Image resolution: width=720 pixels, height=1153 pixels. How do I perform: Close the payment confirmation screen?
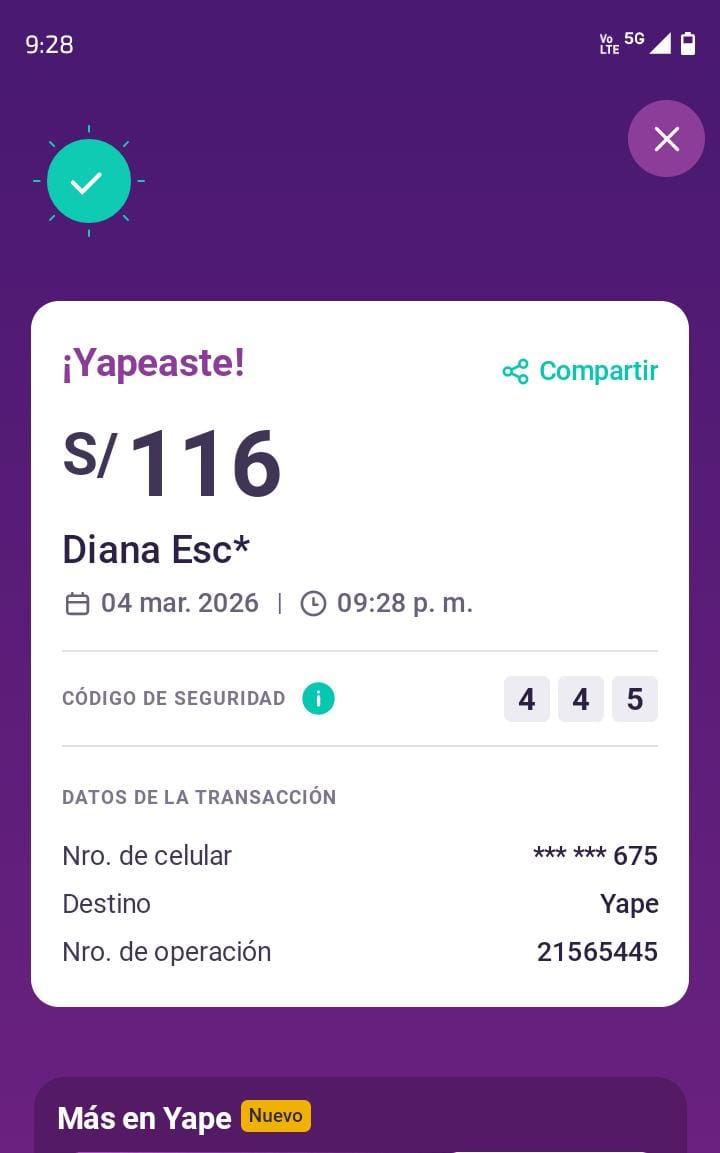666,139
